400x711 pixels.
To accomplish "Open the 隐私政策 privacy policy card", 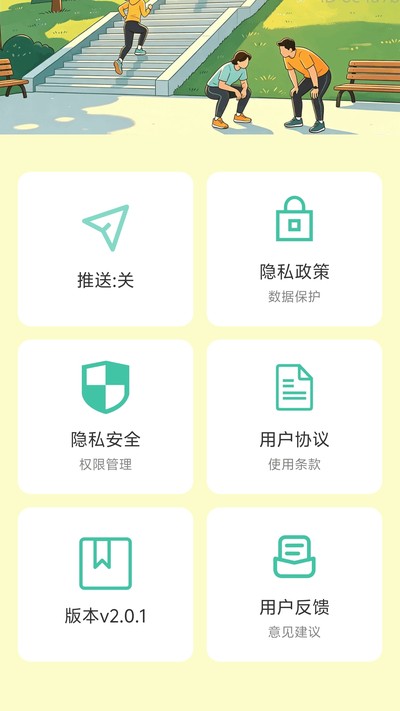I will pyautogui.click(x=294, y=249).
